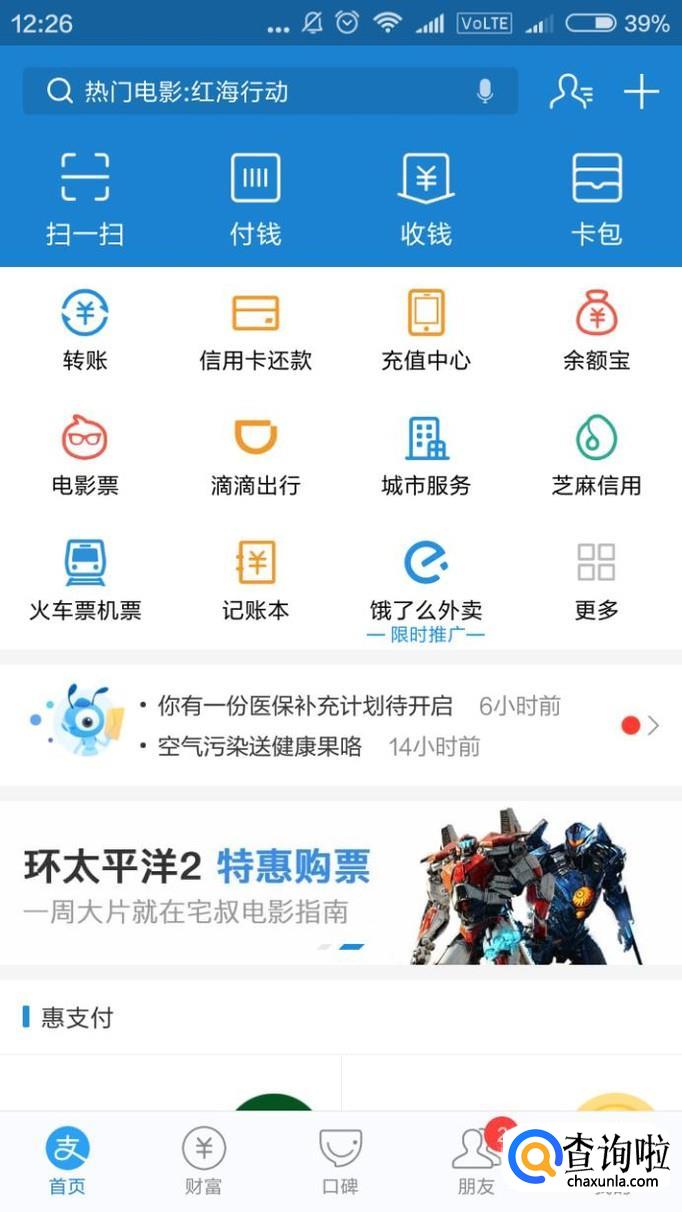Show 更多 apps
Image resolution: width=682 pixels, height=1212 pixels.
click(x=597, y=580)
